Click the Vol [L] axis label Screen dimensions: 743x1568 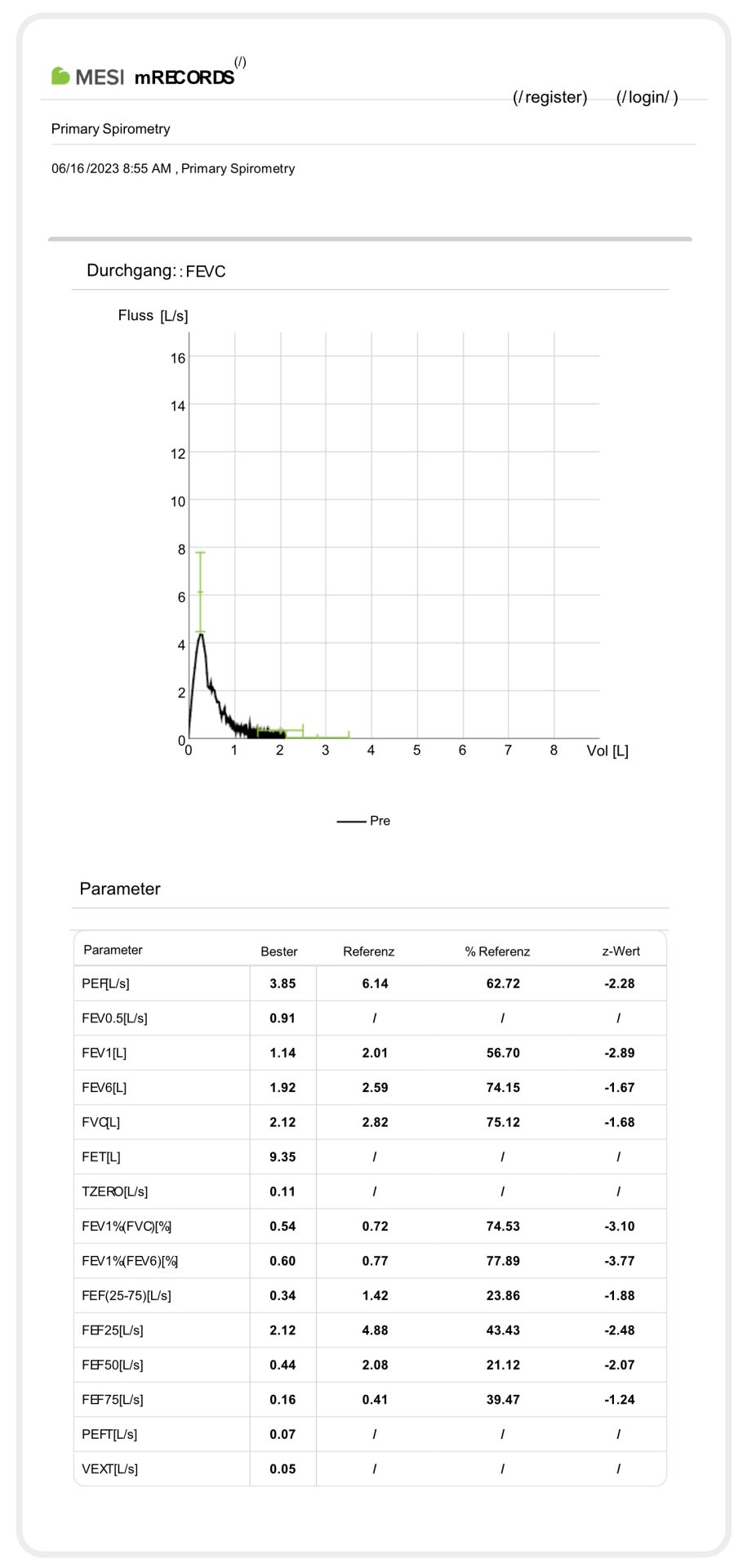tap(607, 750)
